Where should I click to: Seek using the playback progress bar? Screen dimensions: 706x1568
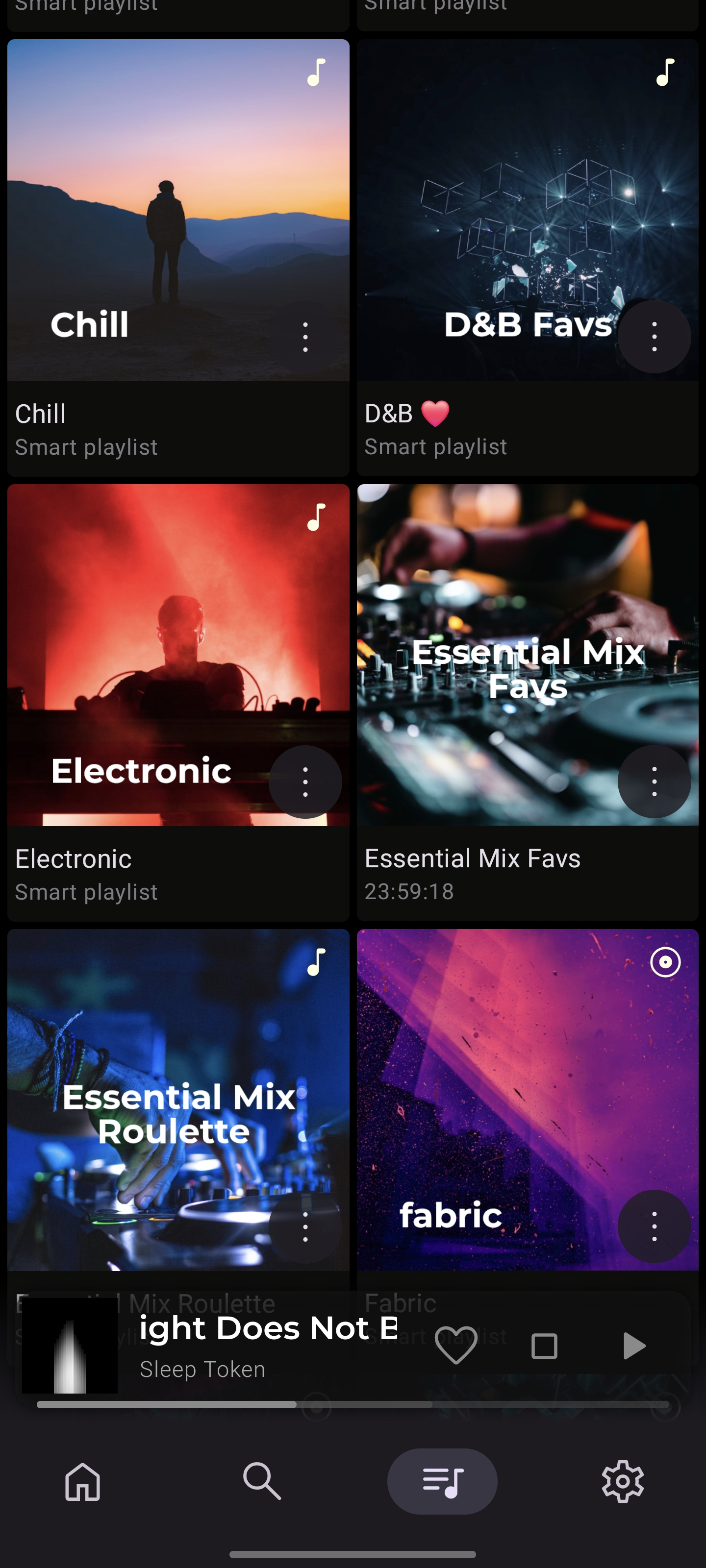[x=353, y=1405]
